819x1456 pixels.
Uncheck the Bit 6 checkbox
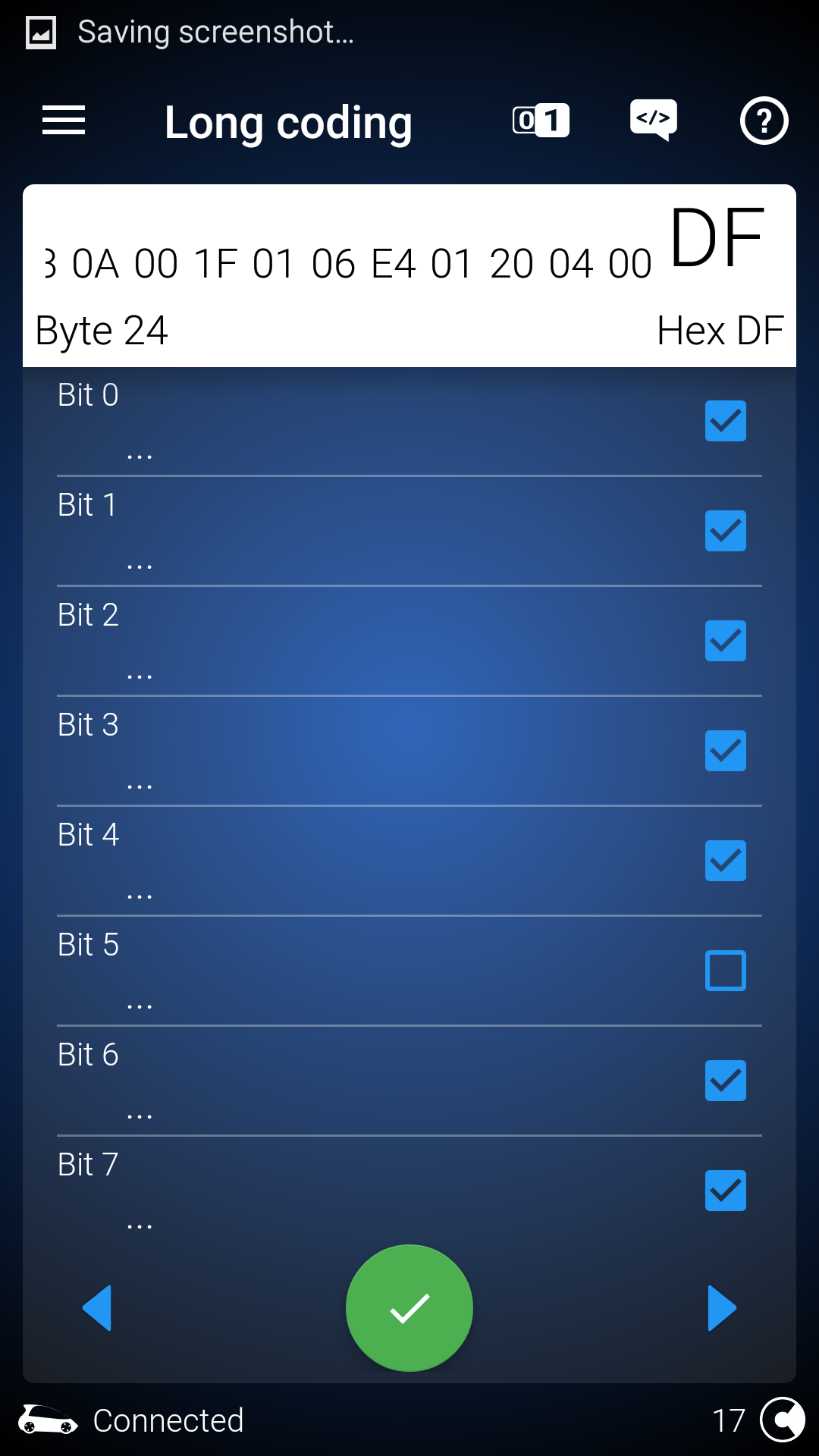(x=726, y=1081)
